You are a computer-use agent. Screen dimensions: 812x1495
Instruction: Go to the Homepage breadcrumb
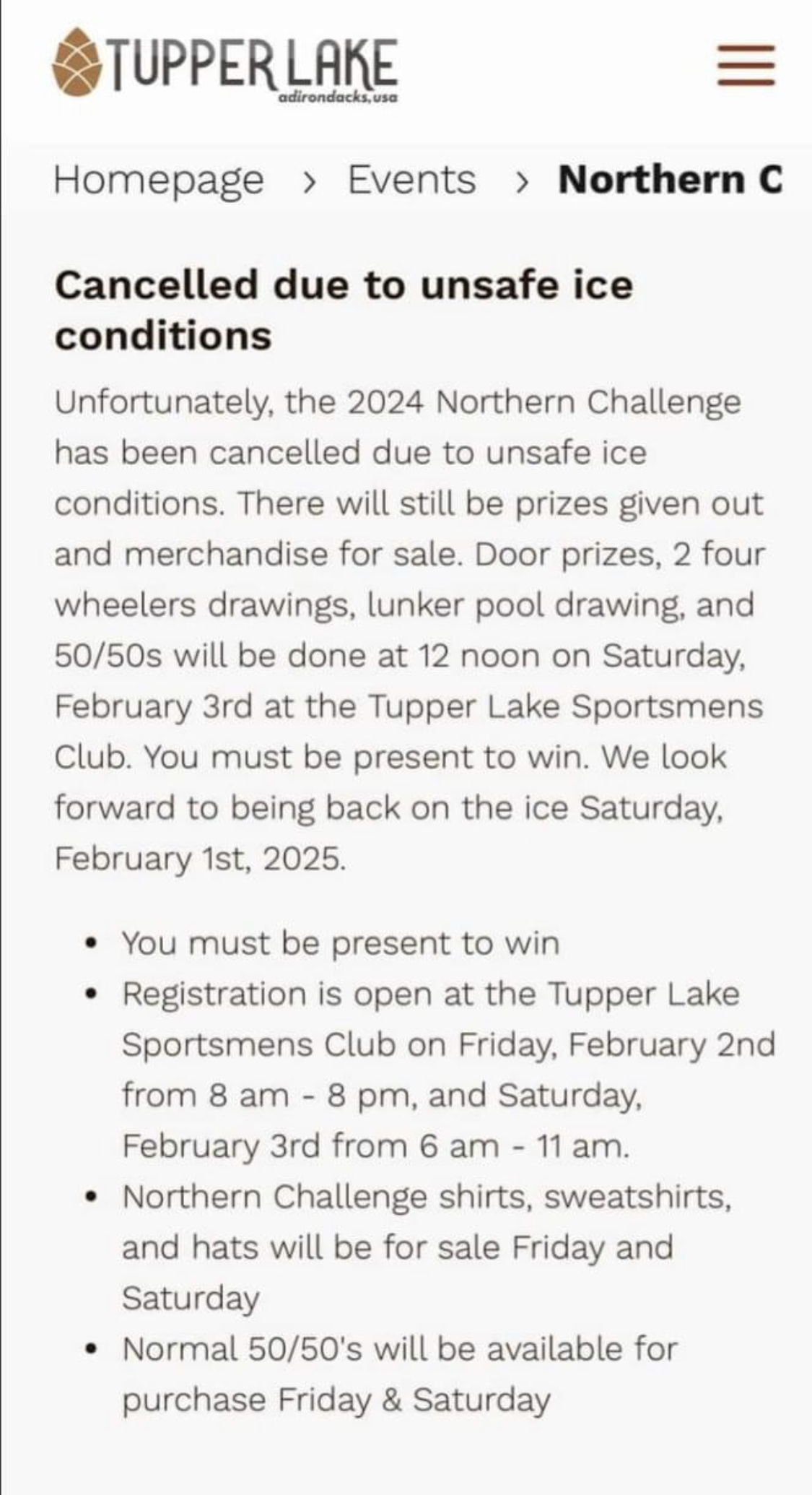pos(159,180)
